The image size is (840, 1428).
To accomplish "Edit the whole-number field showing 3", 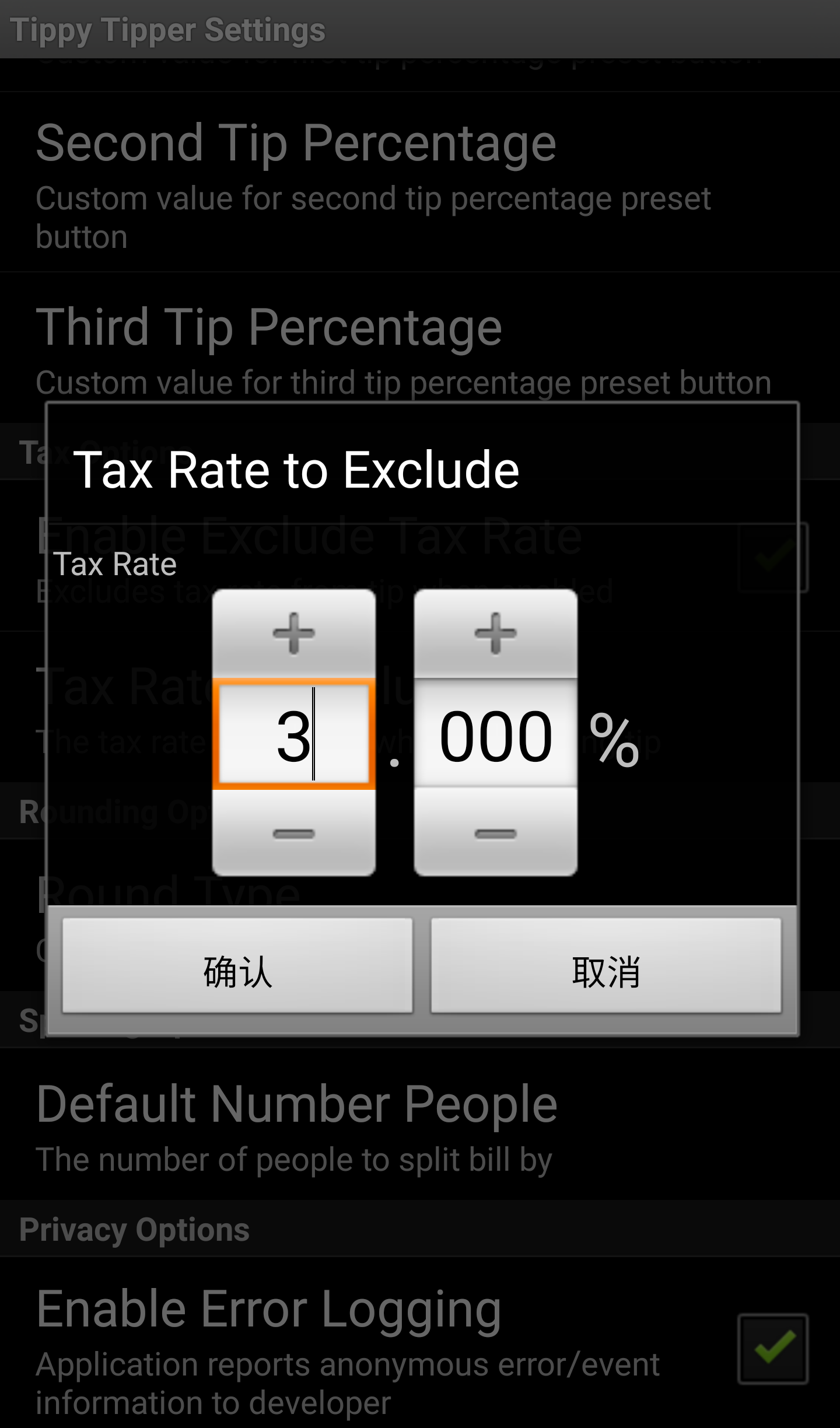I will click(293, 734).
